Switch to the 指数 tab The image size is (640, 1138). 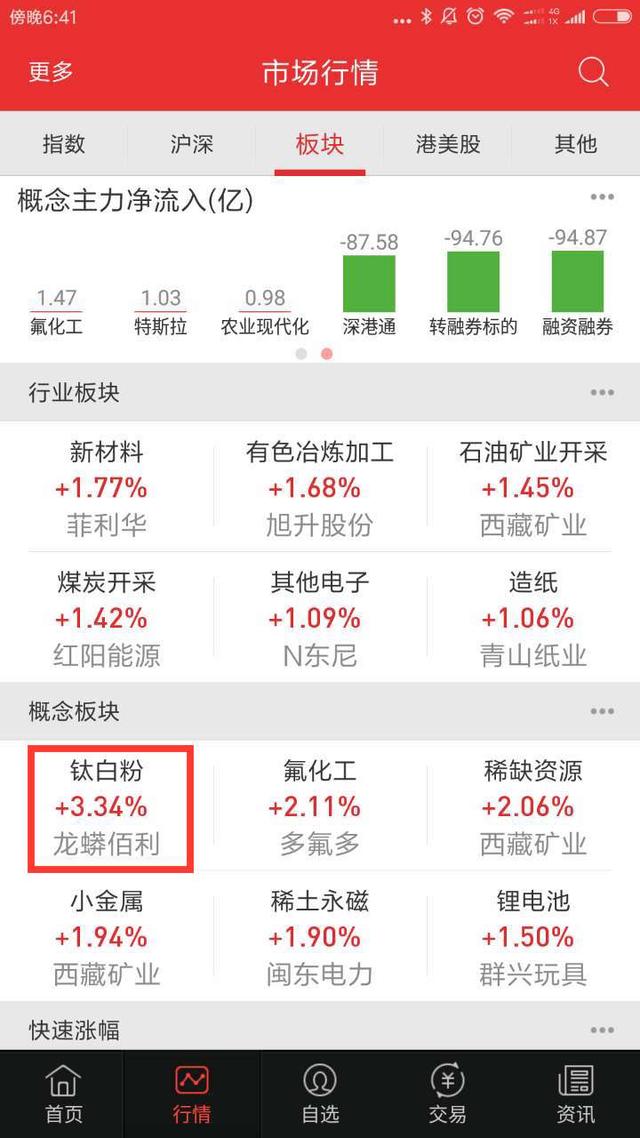pos(64,144)
